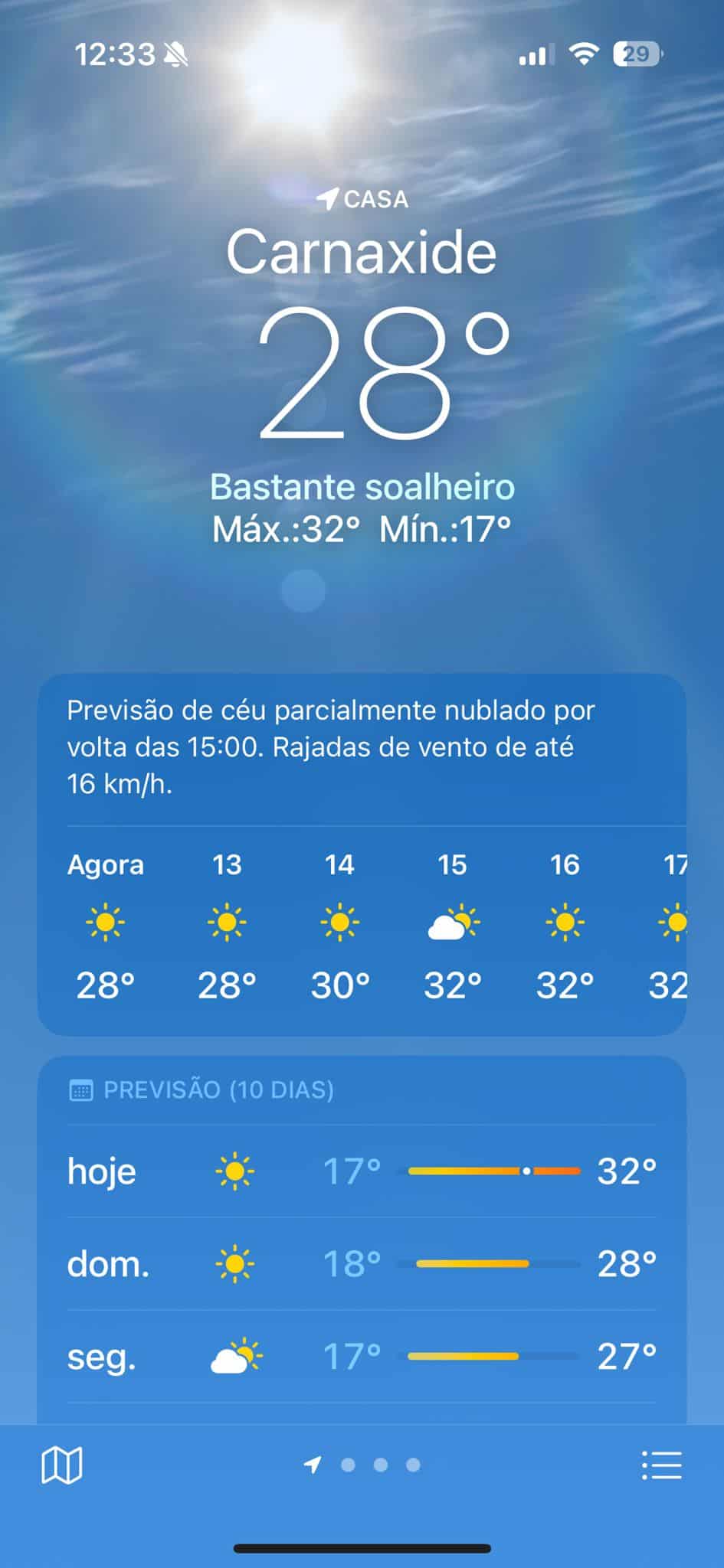This screenshot has width=724, height=1568.
Task: View Sunday's forecast (dom.)
Action: tap(362, 1263)
